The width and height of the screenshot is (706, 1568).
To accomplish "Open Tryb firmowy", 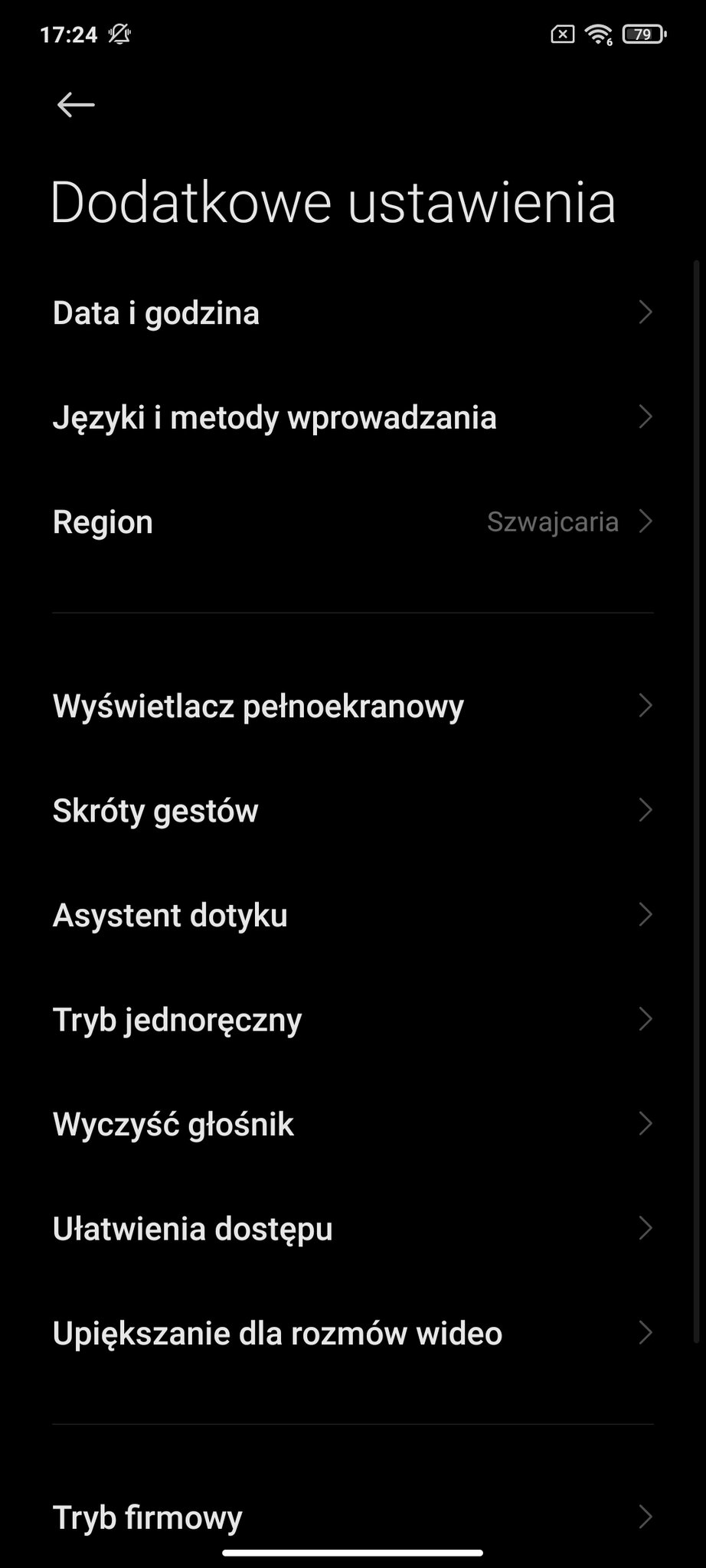I will 353,1517.
